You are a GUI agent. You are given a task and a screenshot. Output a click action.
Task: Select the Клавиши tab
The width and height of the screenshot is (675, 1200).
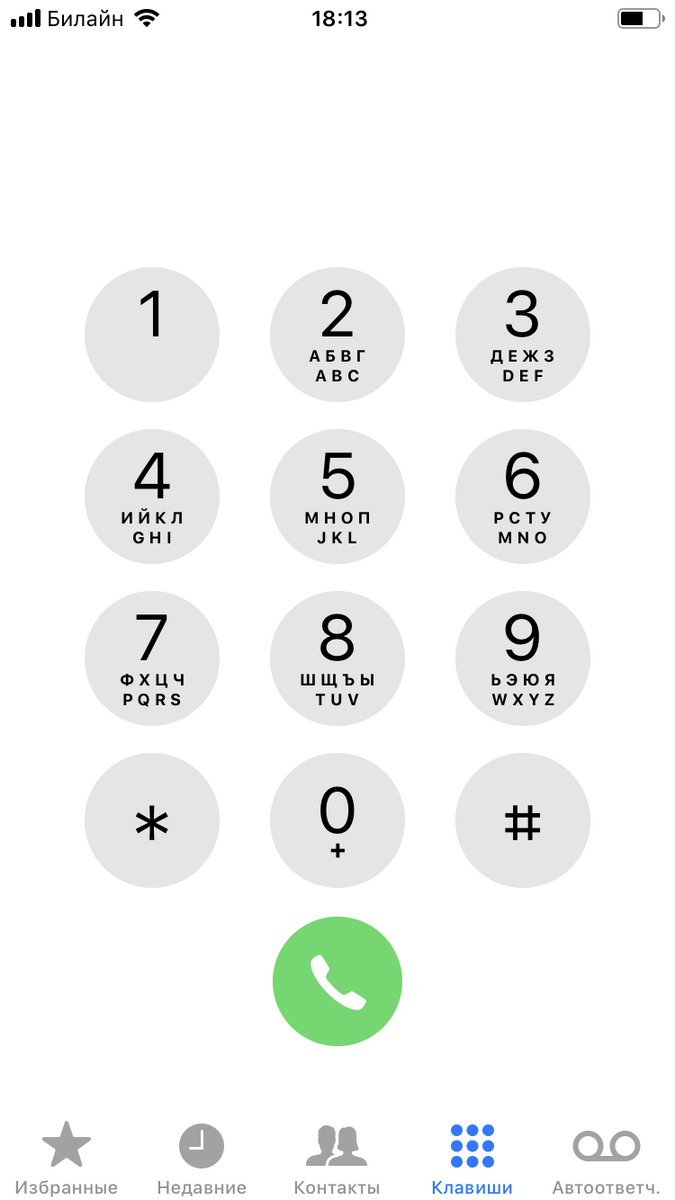pyautogui.click(x=472, y=1159)
